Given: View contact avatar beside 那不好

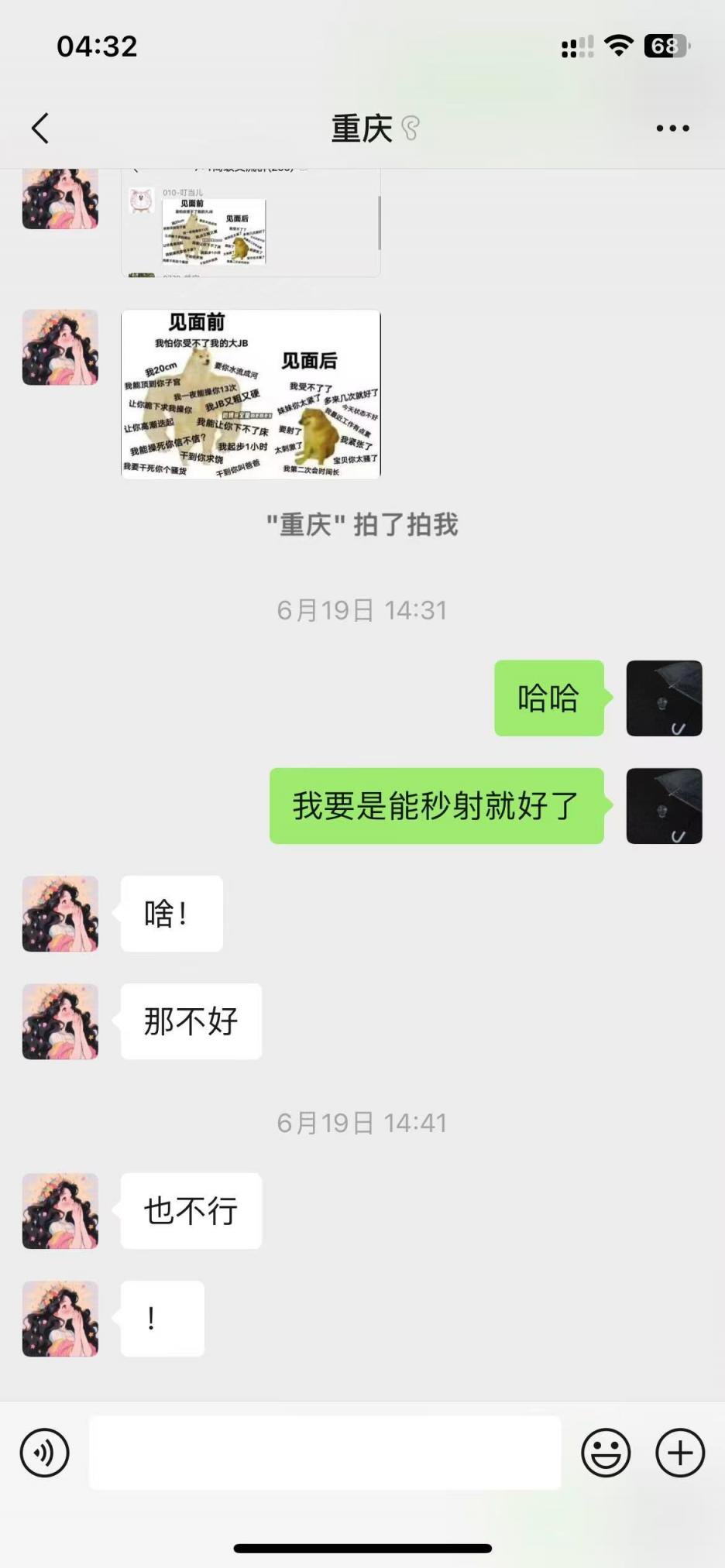Looking at the screenshot, I should [60, 1021].
